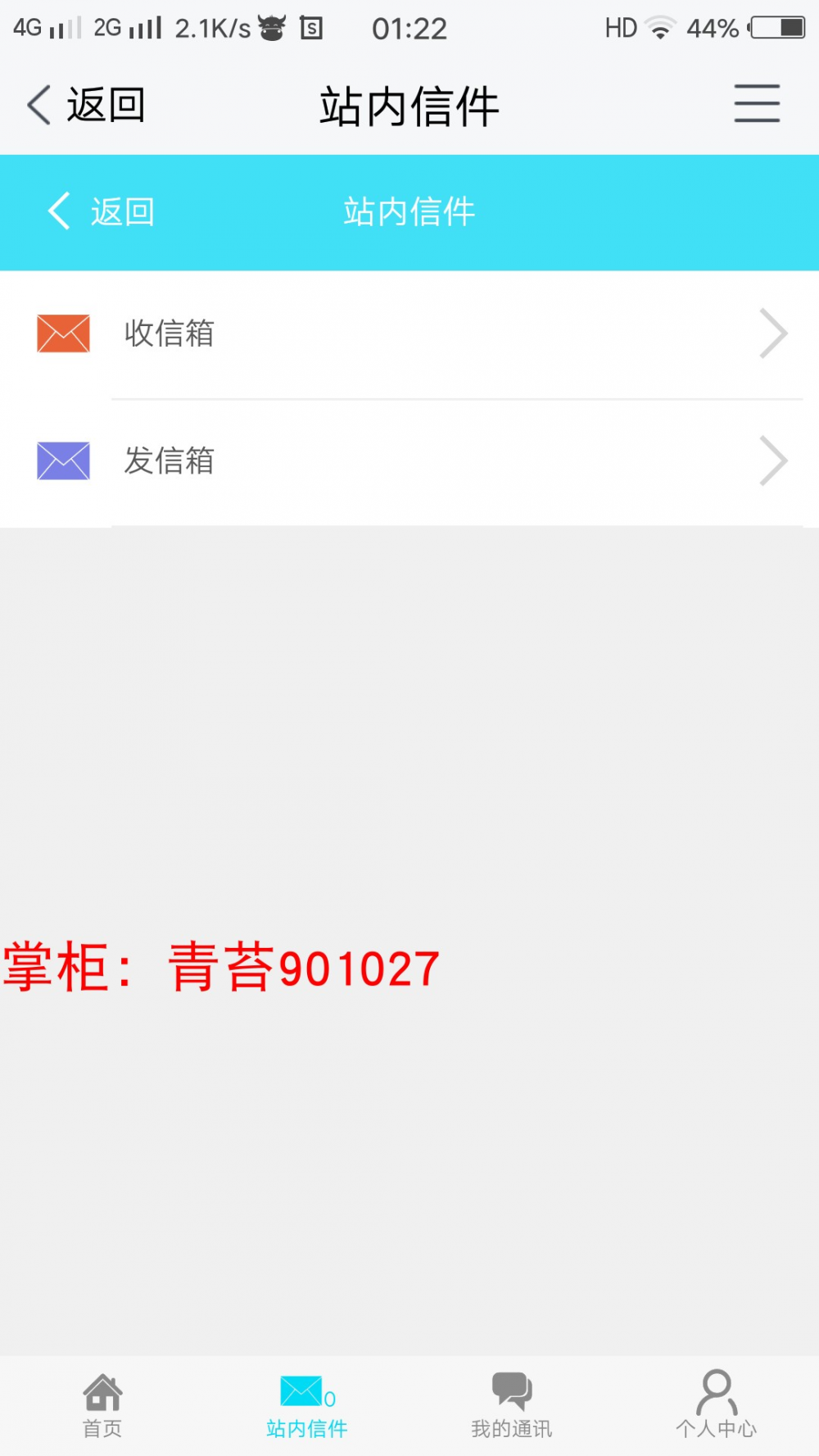Toggle the HD indicator in status bar
The height and width of the screenshot is (1456, 819).
(x=620, y=27)
